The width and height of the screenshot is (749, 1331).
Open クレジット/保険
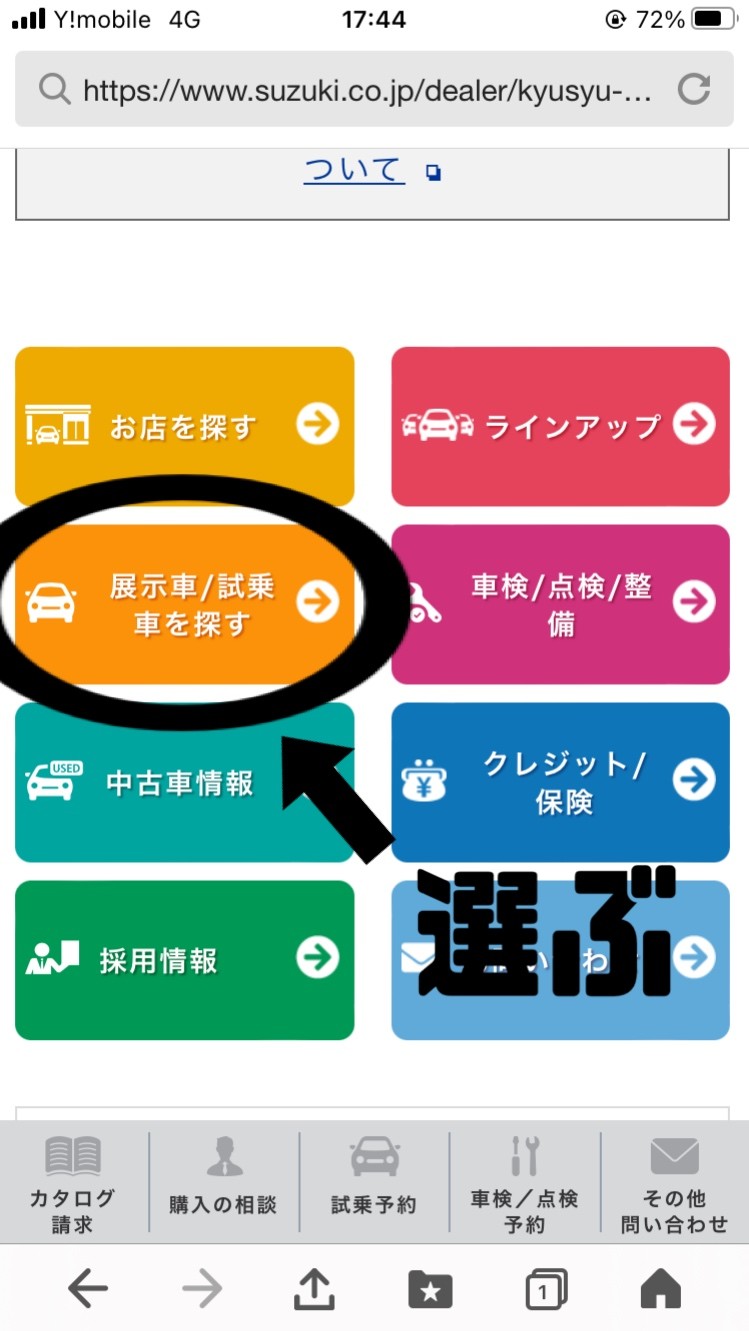[560, 782]
